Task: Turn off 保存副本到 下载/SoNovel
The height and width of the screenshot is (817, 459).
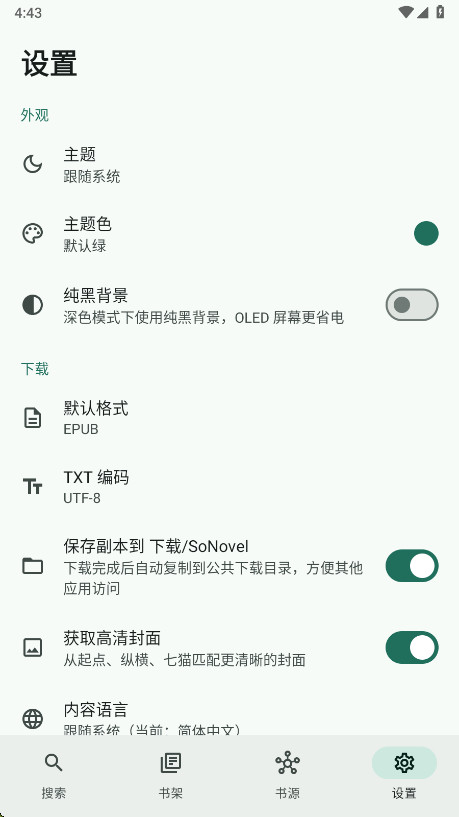Action: (x=412, y=566)
